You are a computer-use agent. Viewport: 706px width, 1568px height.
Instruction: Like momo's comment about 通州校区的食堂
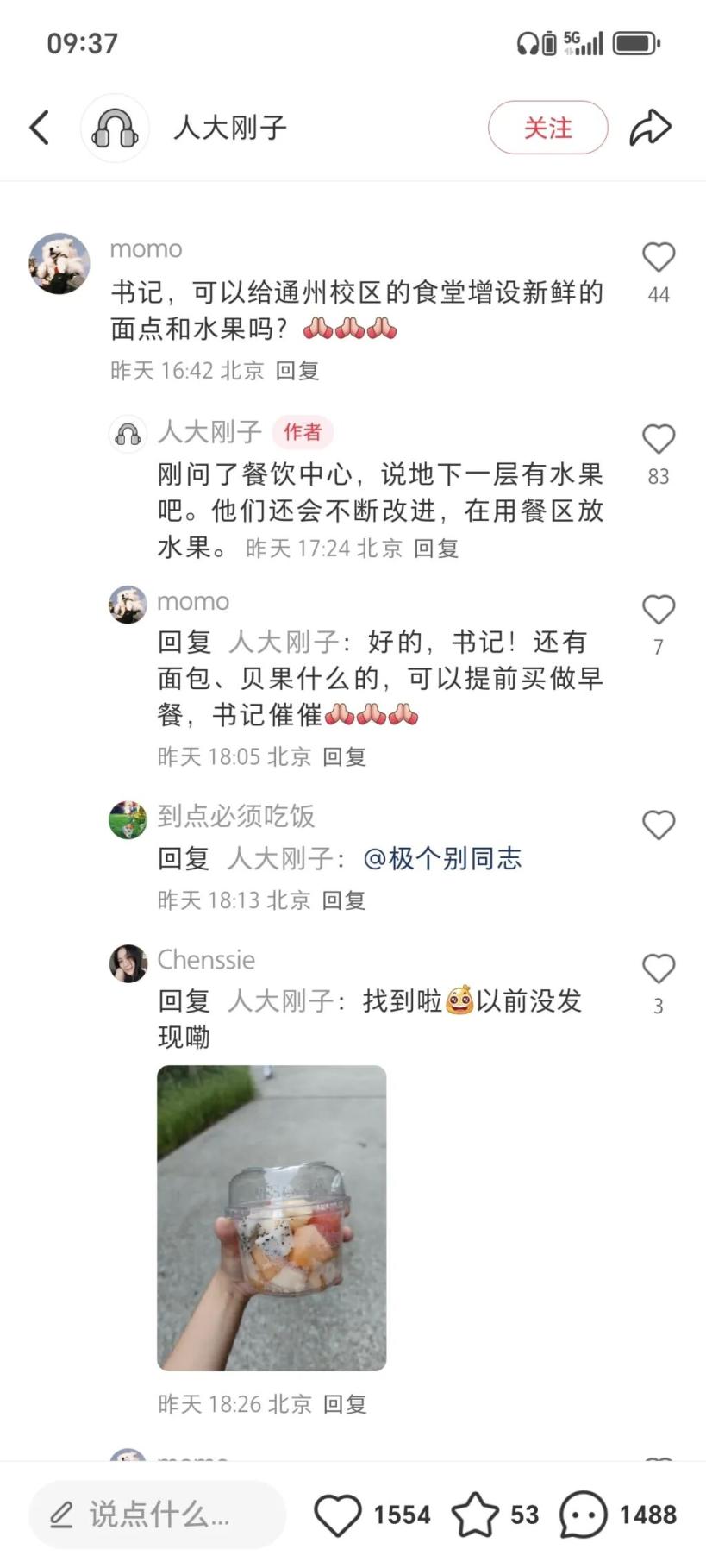(x=659, y=258)
